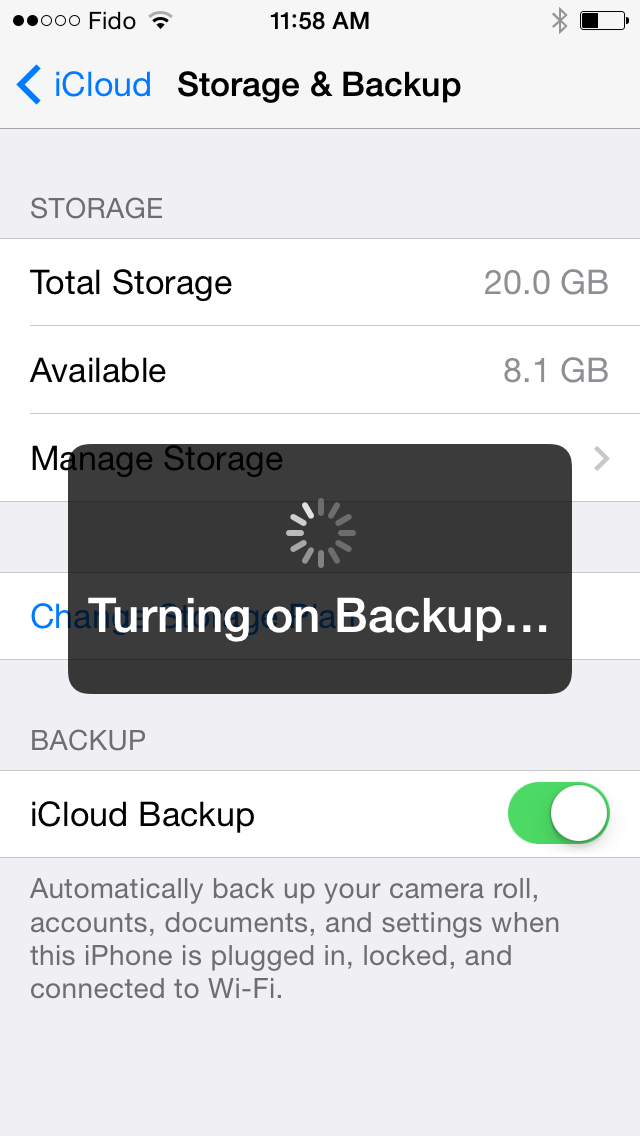The width and height of the screenshot is (640, 1136).
Task: Open the Change Storage Plan link
Action: (320, 616)
